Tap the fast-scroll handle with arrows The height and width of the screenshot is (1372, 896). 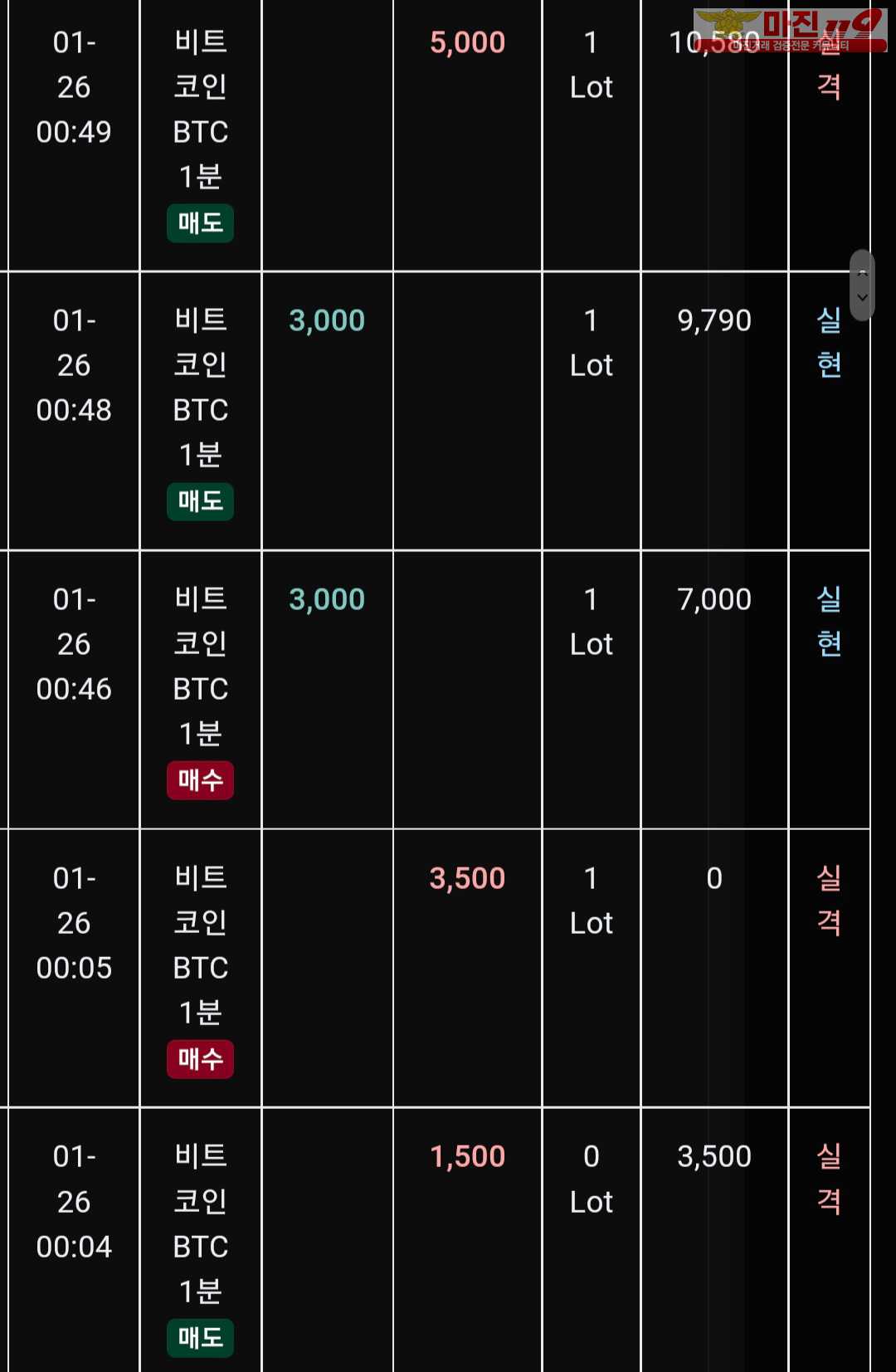point(862,286)
